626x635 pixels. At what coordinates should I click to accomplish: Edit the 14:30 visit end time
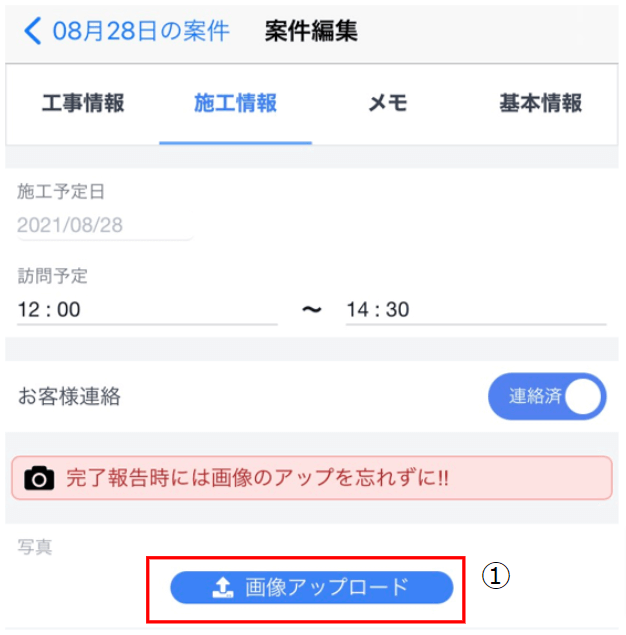tap(475, 310)
